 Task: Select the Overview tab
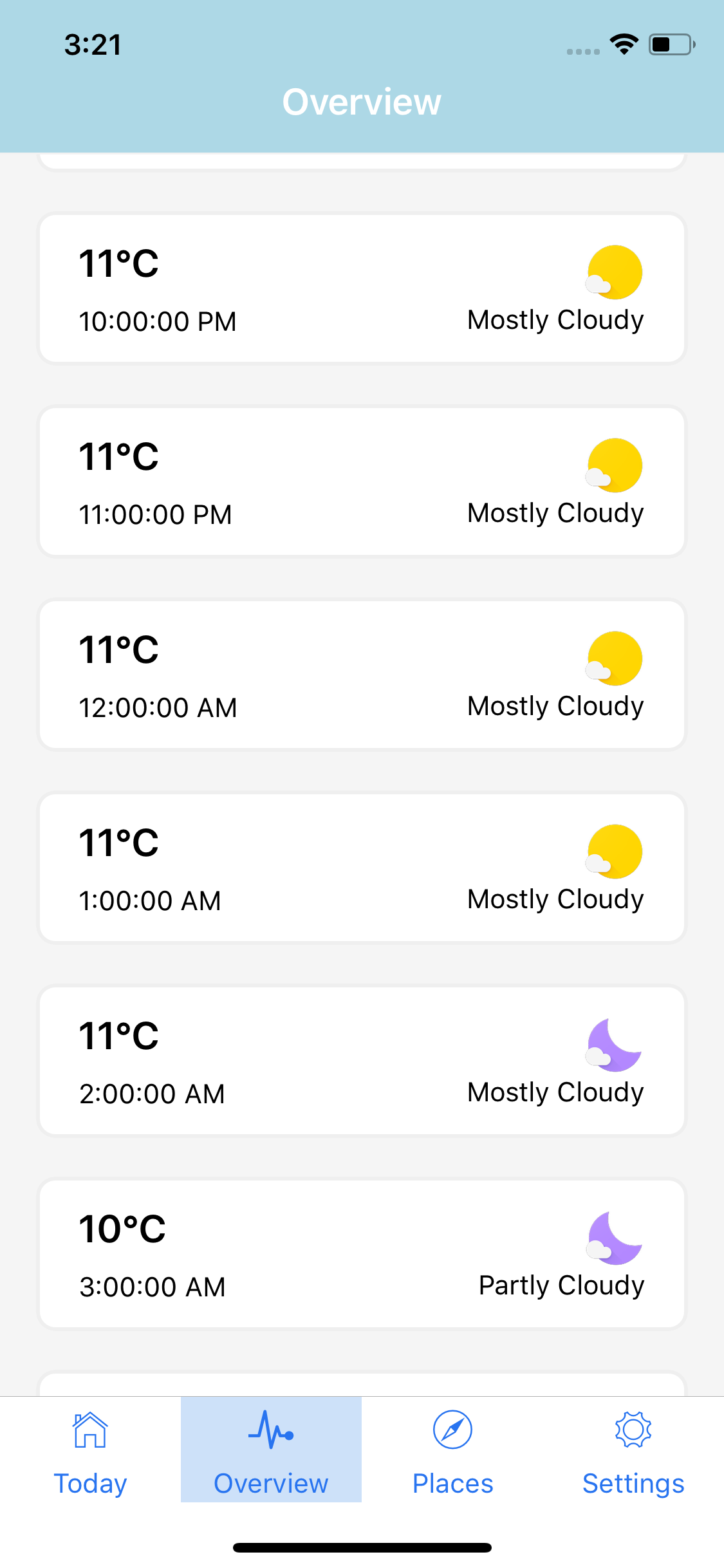(271, 1451)
